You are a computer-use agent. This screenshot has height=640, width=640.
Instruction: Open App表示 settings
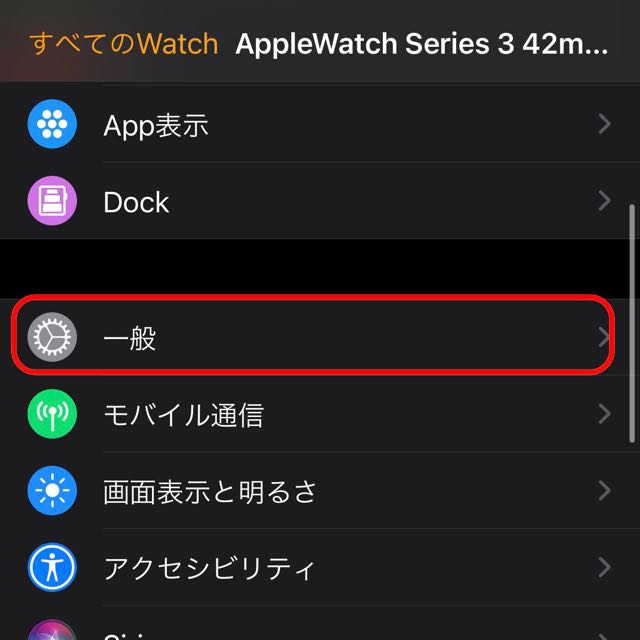click(x=320, y=125)
